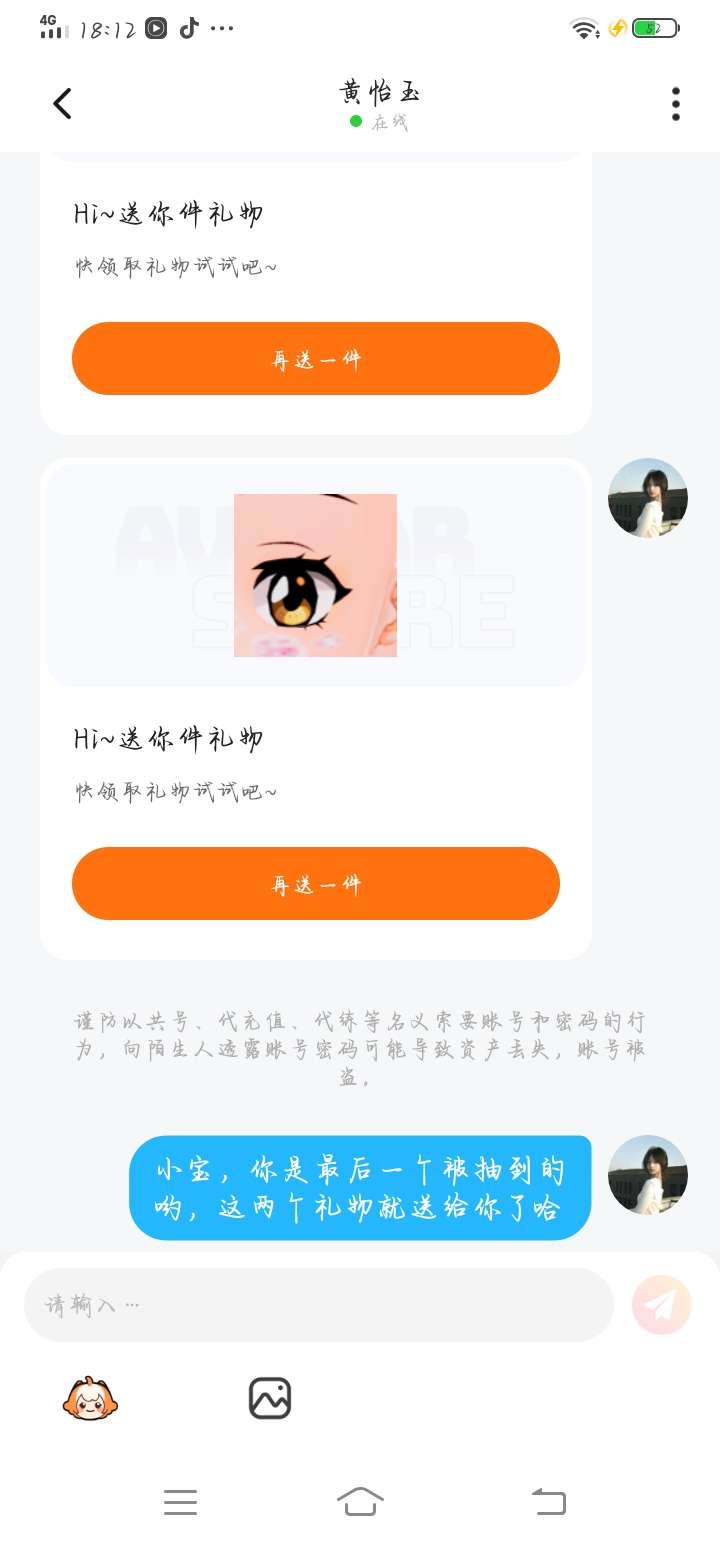
Task: Send the message with the paper plane
Action: (x=662, y=1305)
